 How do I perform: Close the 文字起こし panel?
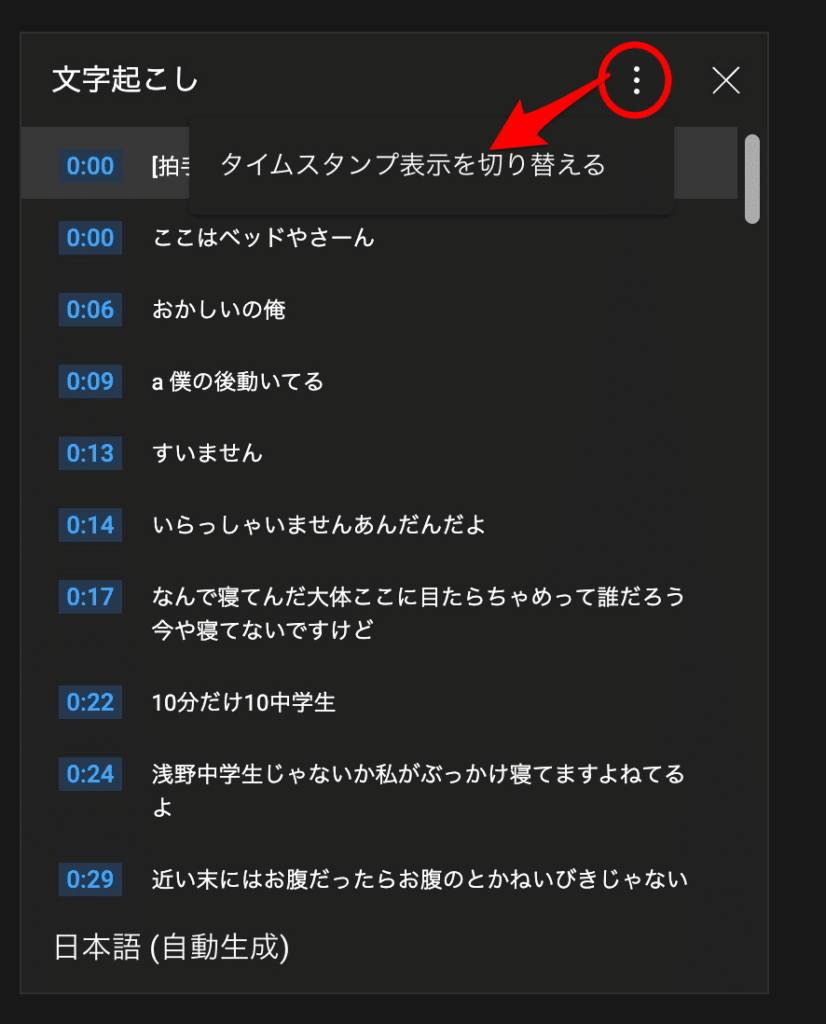click(726, 80)
